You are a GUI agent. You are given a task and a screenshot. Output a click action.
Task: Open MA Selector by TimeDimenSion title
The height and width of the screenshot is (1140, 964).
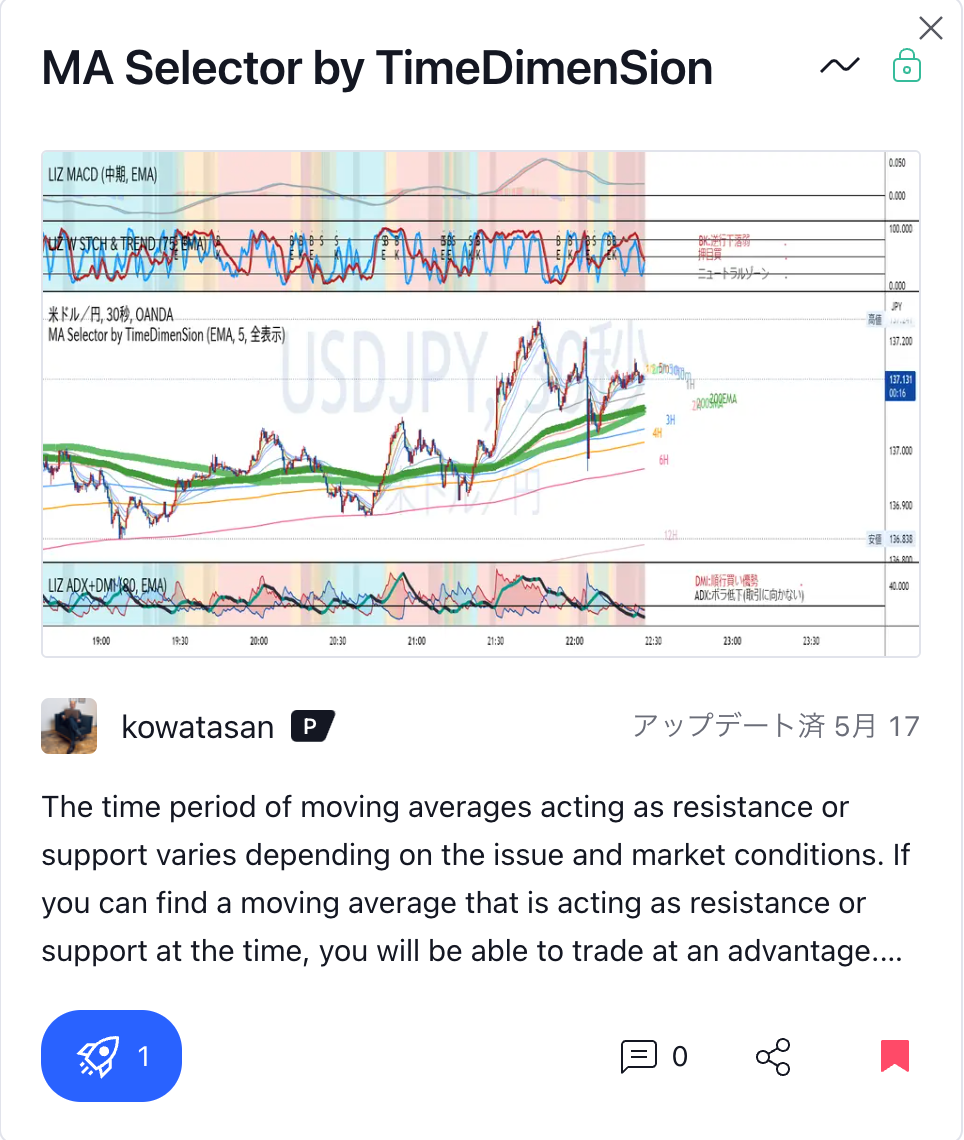377,68
